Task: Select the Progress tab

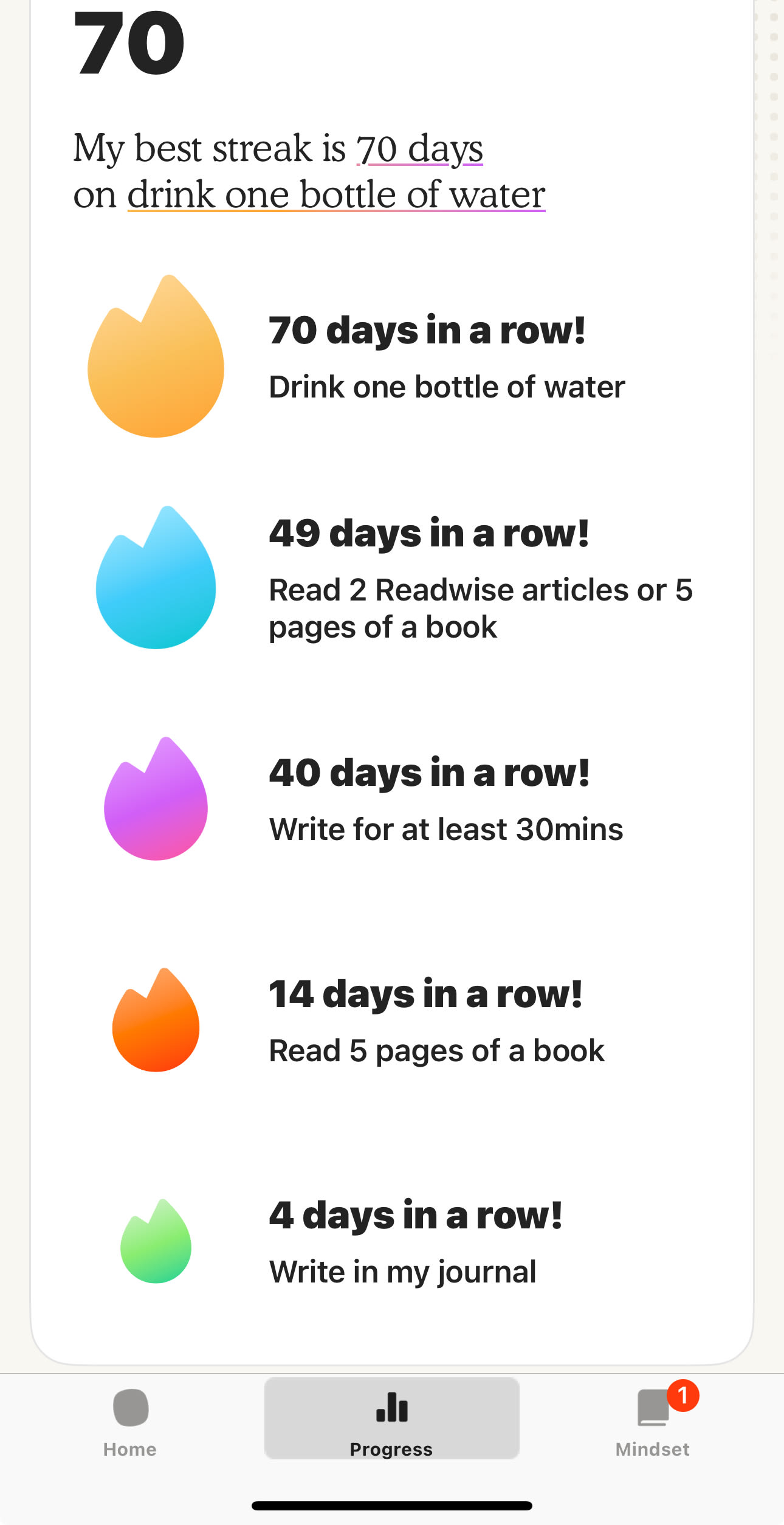Action: pyautogui.click(x=391, y=1418)
